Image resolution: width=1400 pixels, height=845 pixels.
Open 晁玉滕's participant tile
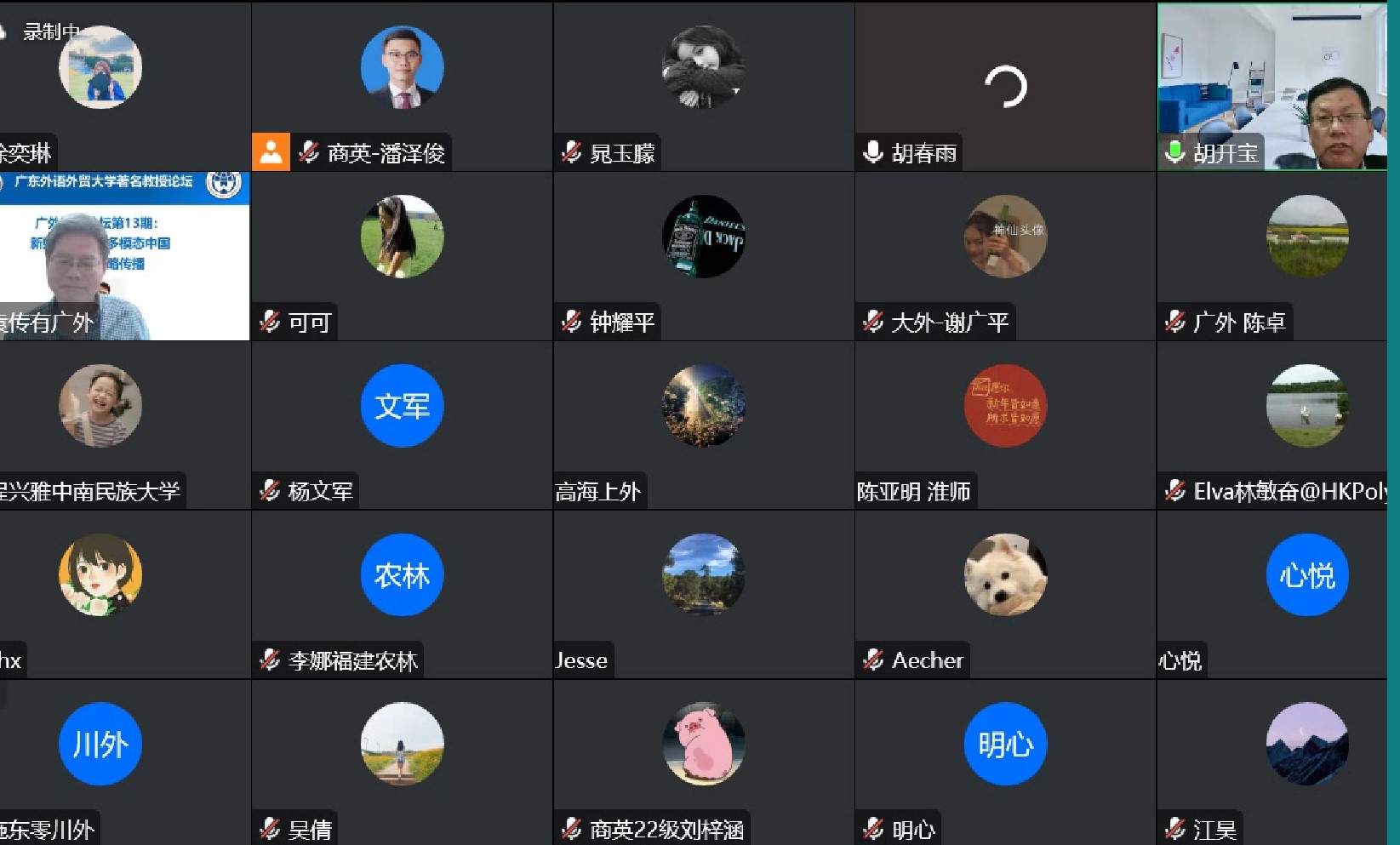click(704, 85)
